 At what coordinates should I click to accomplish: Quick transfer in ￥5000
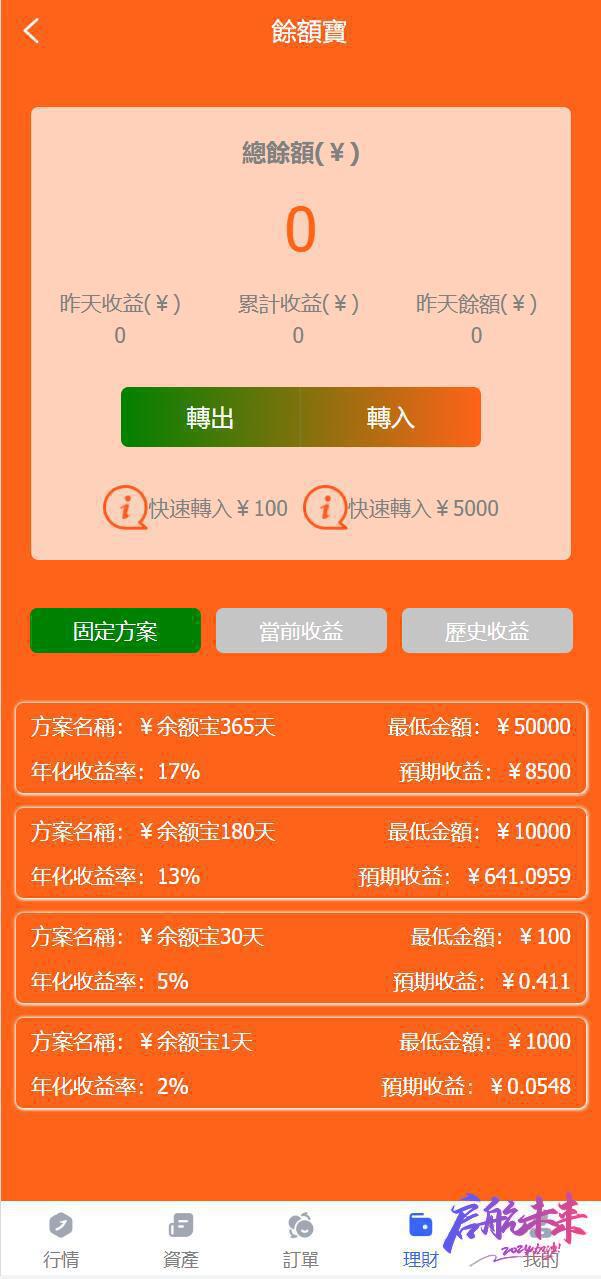pos(401,508)
